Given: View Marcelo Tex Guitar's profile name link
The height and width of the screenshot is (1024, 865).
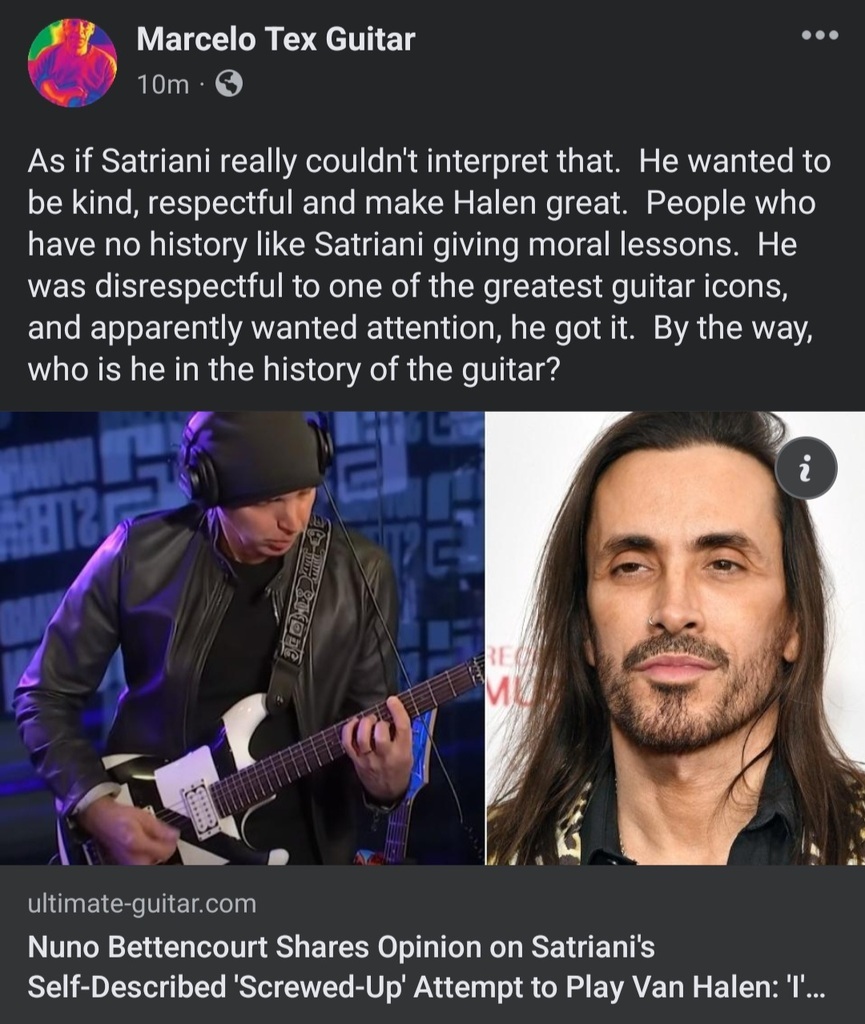Looking at the screenshot, I should click(x=275, y=39).
